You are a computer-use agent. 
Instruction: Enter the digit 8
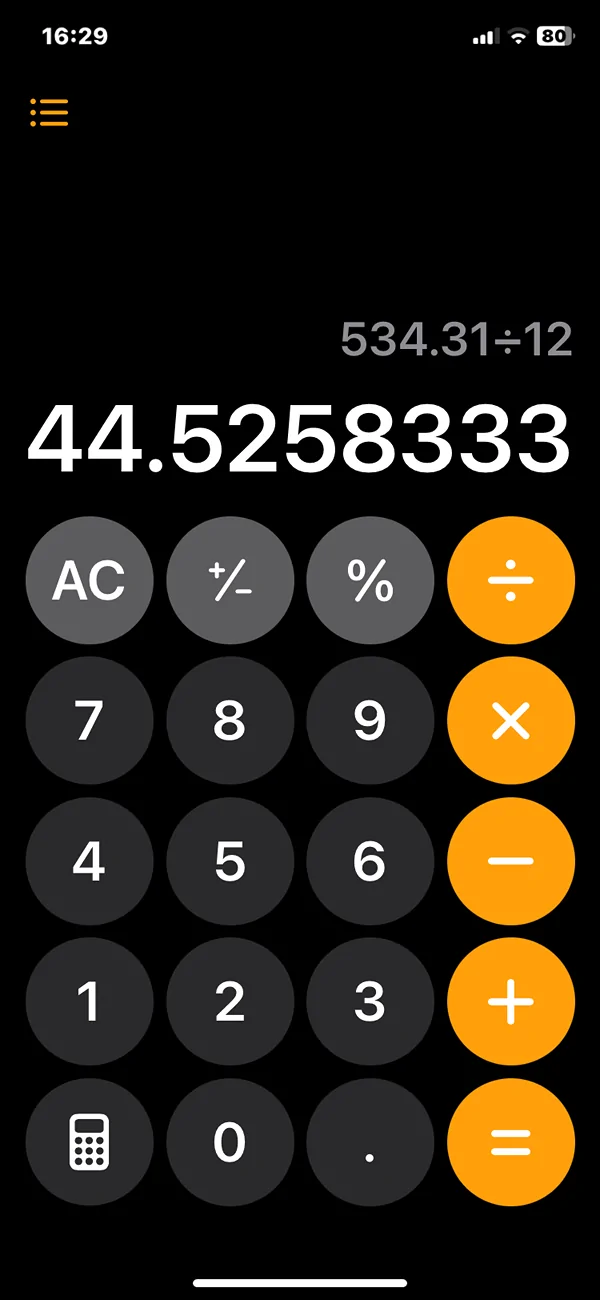pos(230,721)
